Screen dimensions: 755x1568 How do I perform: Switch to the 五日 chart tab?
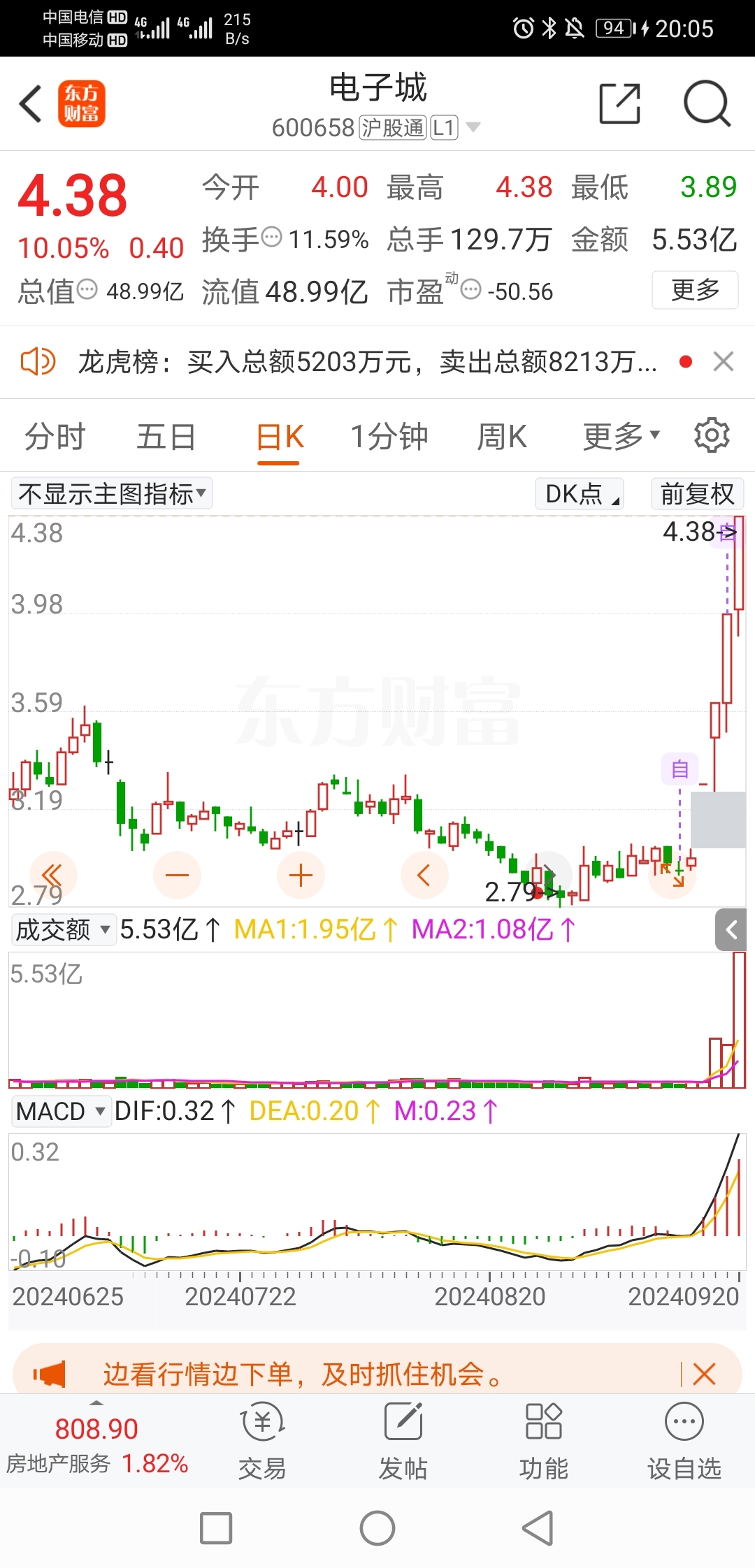click(166, 437)
